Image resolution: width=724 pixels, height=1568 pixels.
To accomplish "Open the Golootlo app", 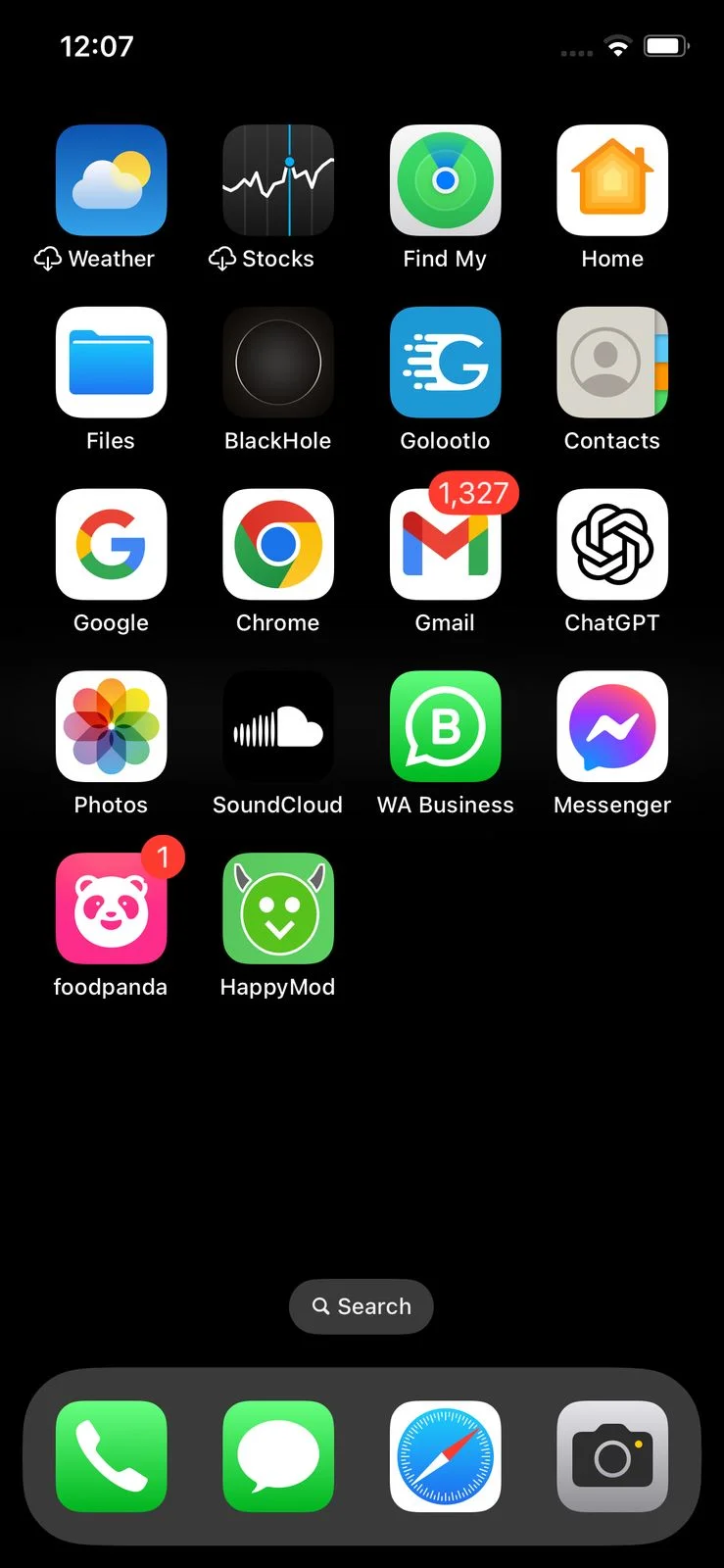I will [446, 363].
